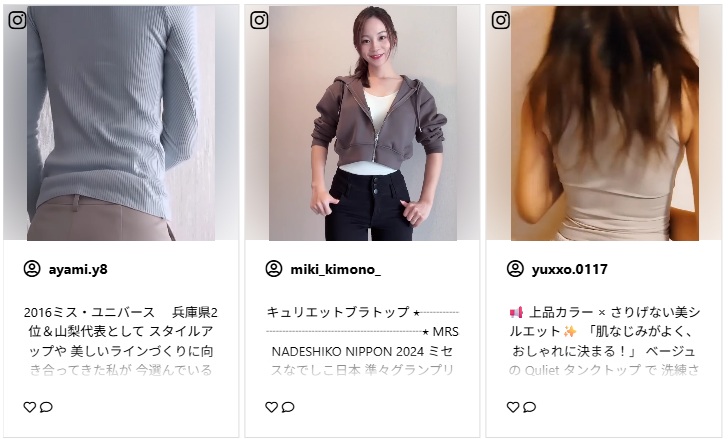728x439 pixels.
Task: Tap the Instagram icon on miki_kimono_'s card
Action: click(259, 20)
